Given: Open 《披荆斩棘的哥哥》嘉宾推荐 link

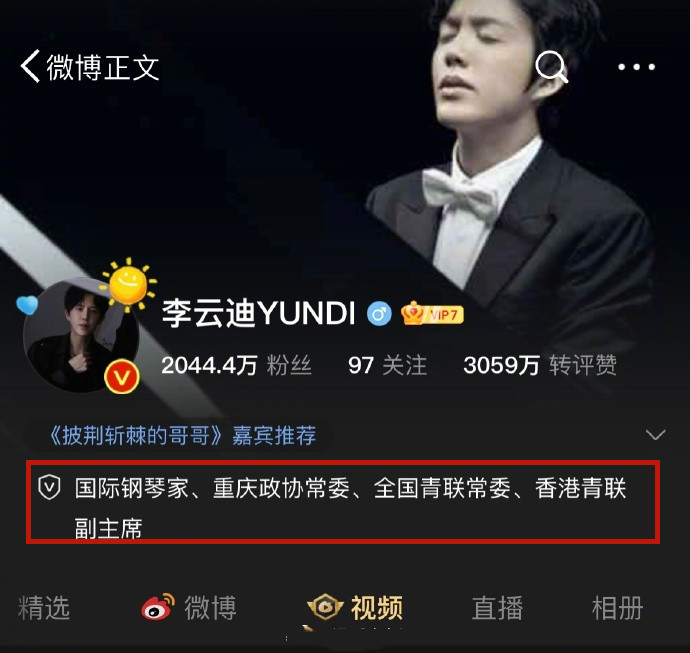Looking at the screenshot, I should click(x=182, y=435).
